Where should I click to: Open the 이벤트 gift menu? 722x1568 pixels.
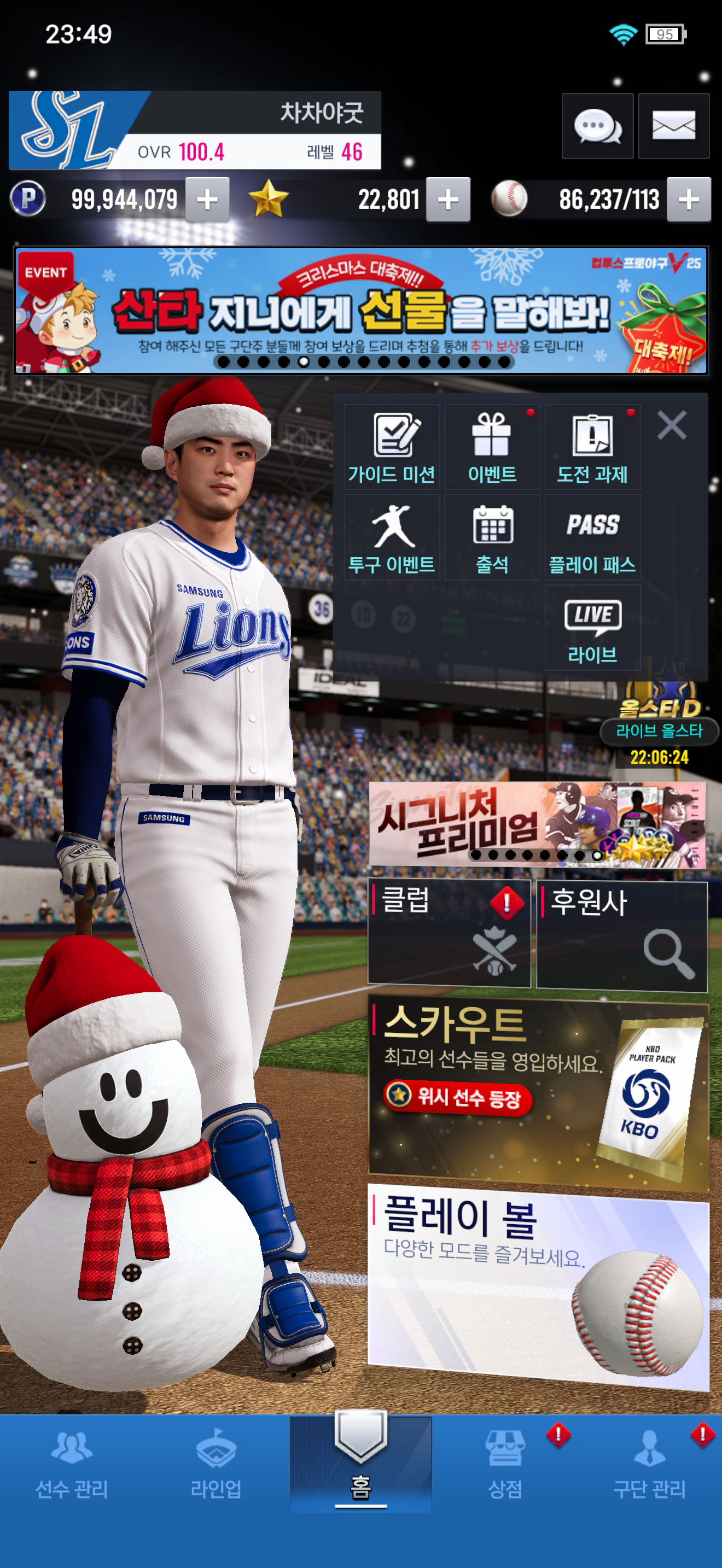[492, 447]
